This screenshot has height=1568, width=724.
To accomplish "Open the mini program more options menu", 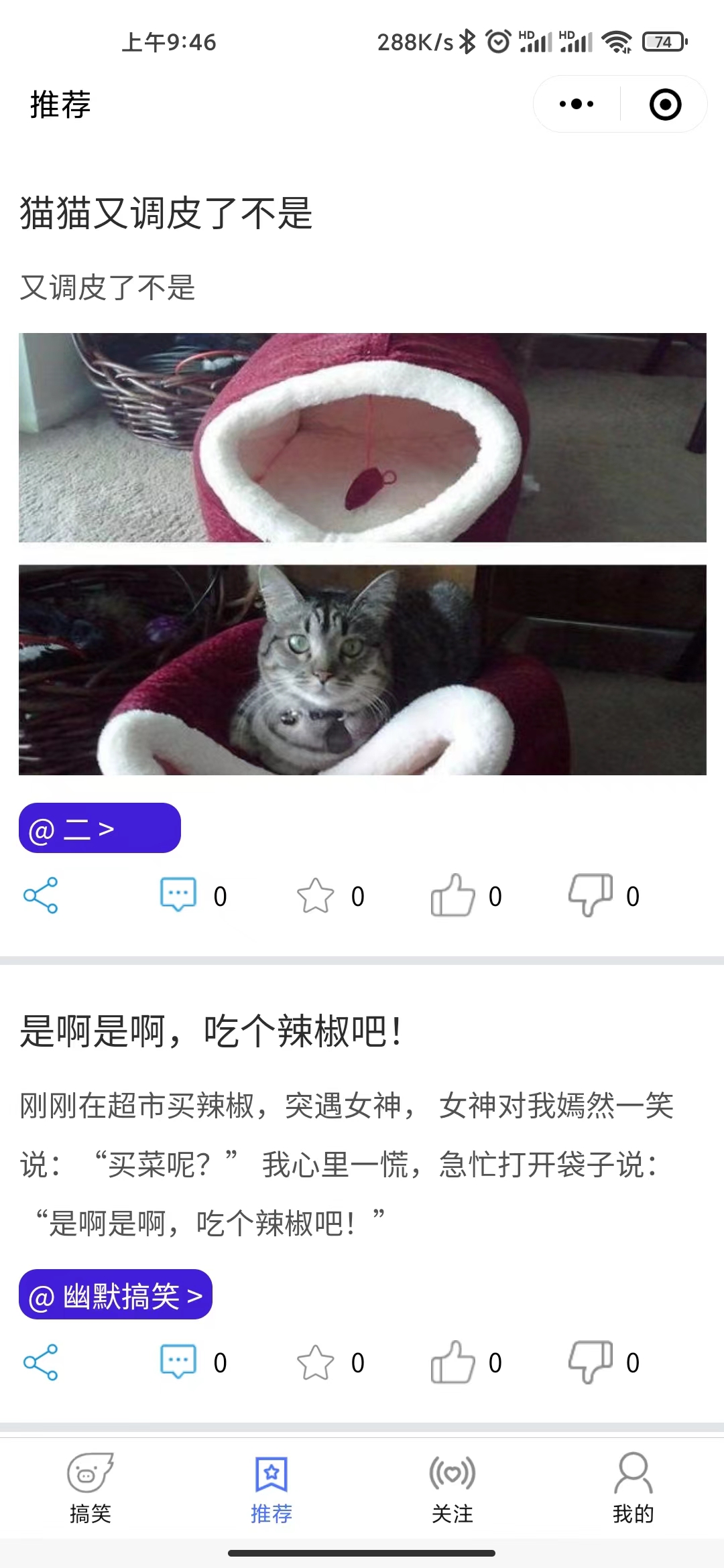I will click(577, 105).
